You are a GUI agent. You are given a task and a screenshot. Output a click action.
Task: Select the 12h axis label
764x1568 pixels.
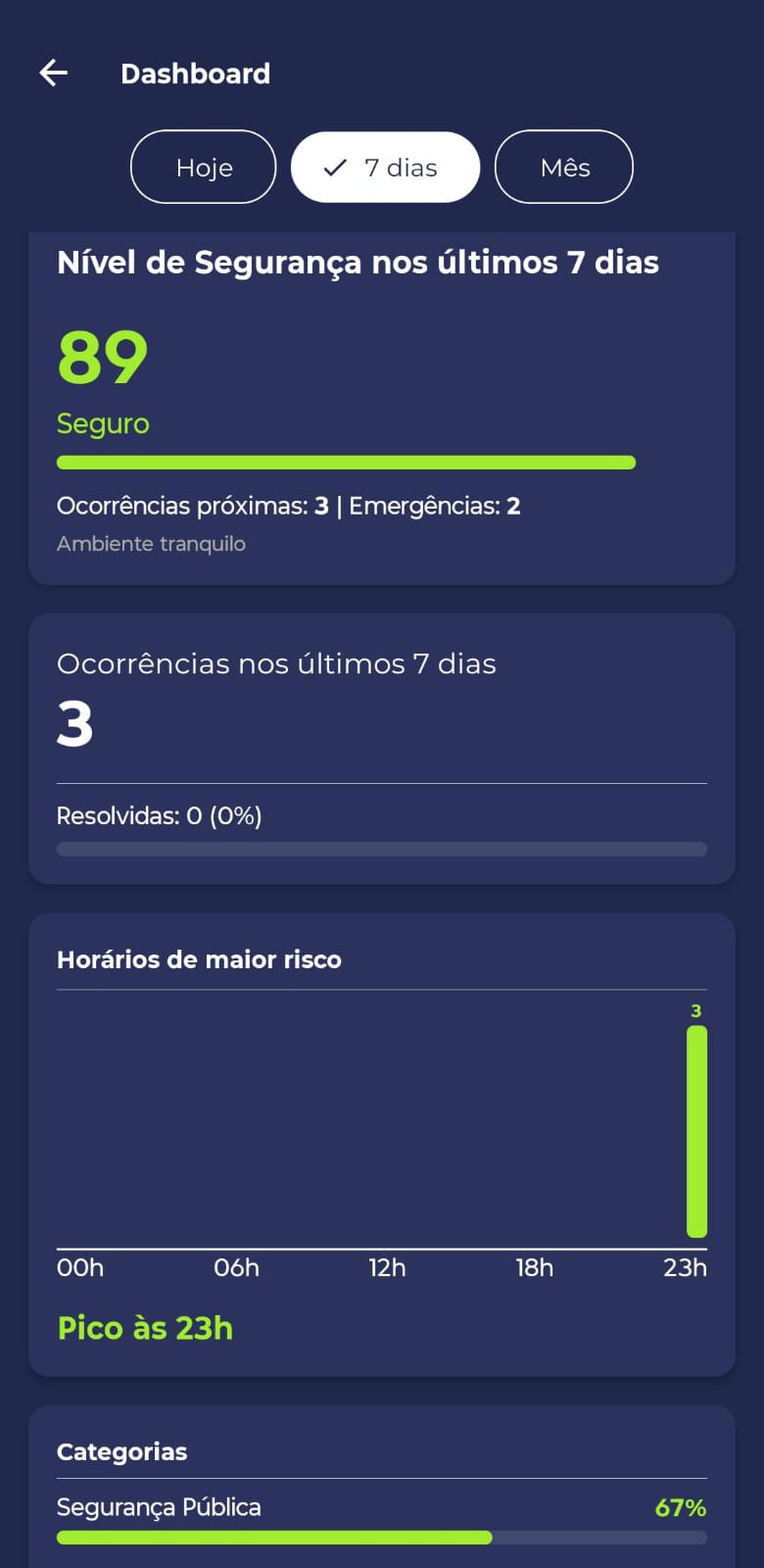[x=387, y=1267]
